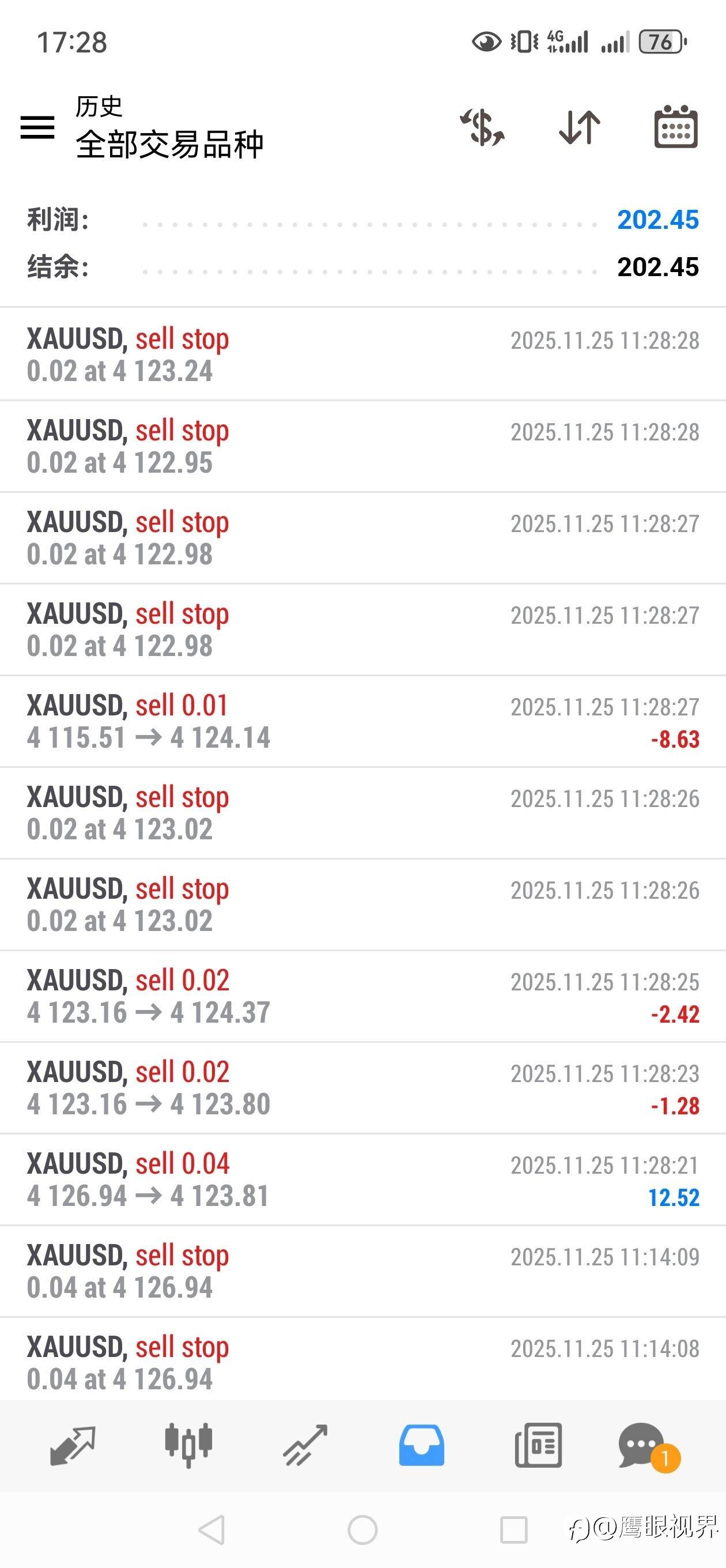This screenshot has width=726, height=1568.
Task: Expand the sell 0.02 trade closed at 4 124.37
Action: click(x=362, y=997)
